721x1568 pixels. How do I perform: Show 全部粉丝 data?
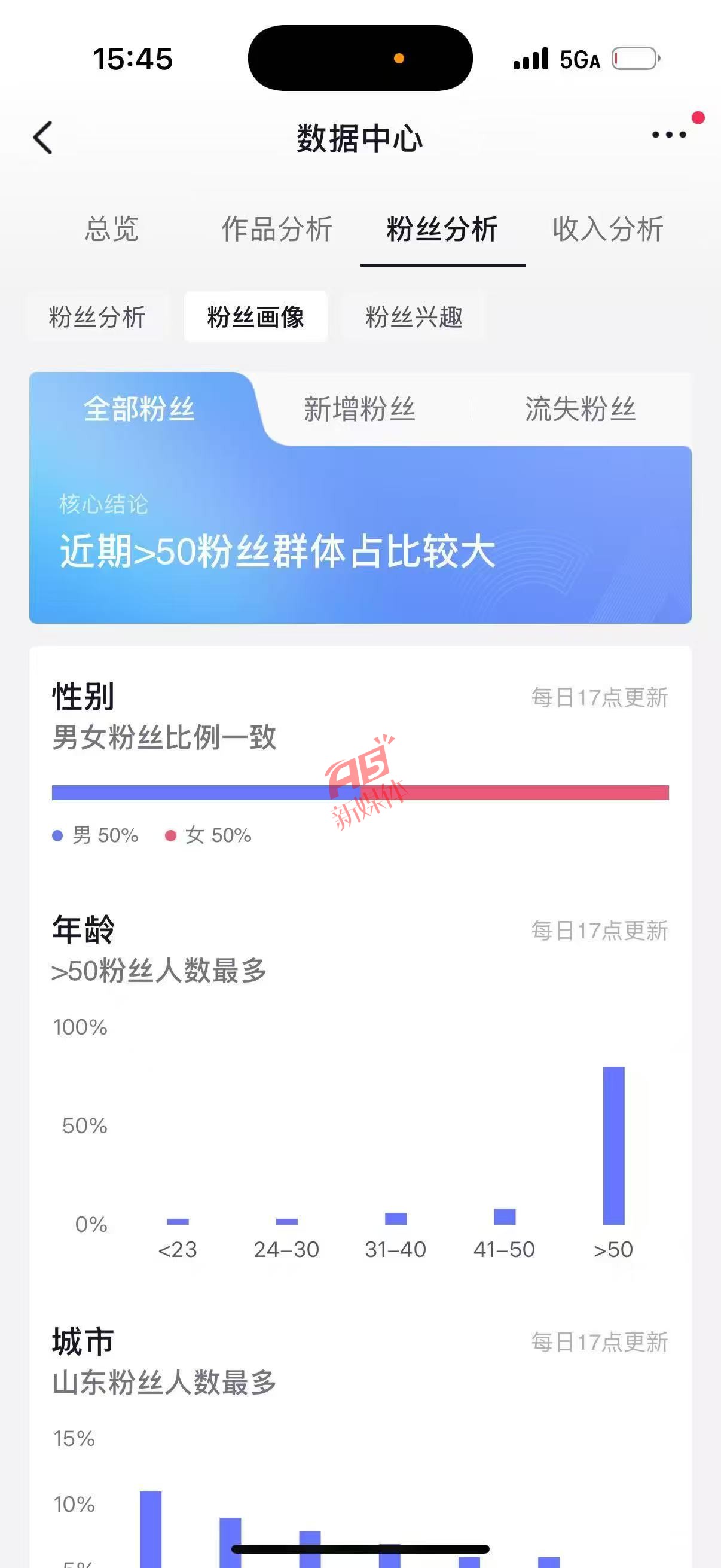[x=139, y=408]
